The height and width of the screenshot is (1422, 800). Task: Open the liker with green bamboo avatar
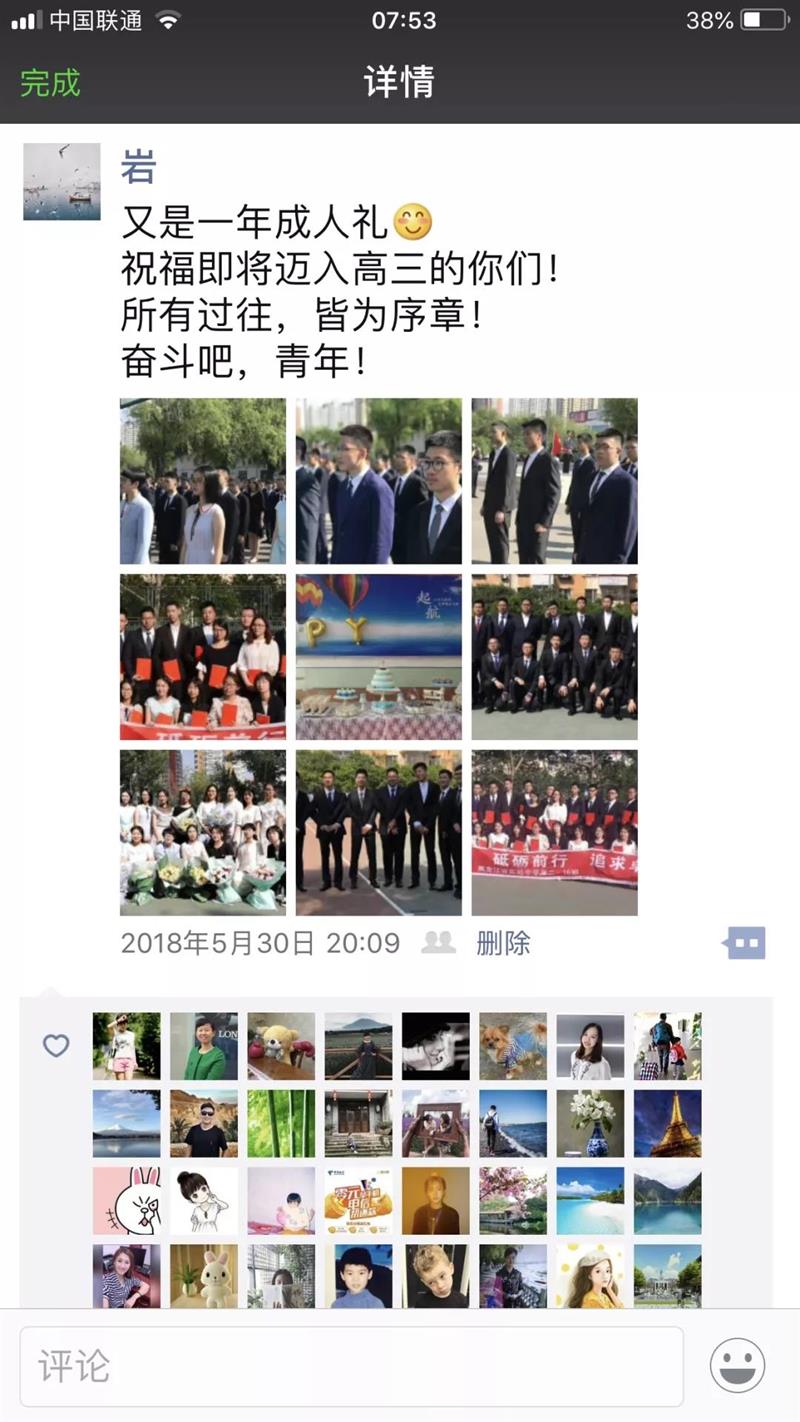point(281,1123)
